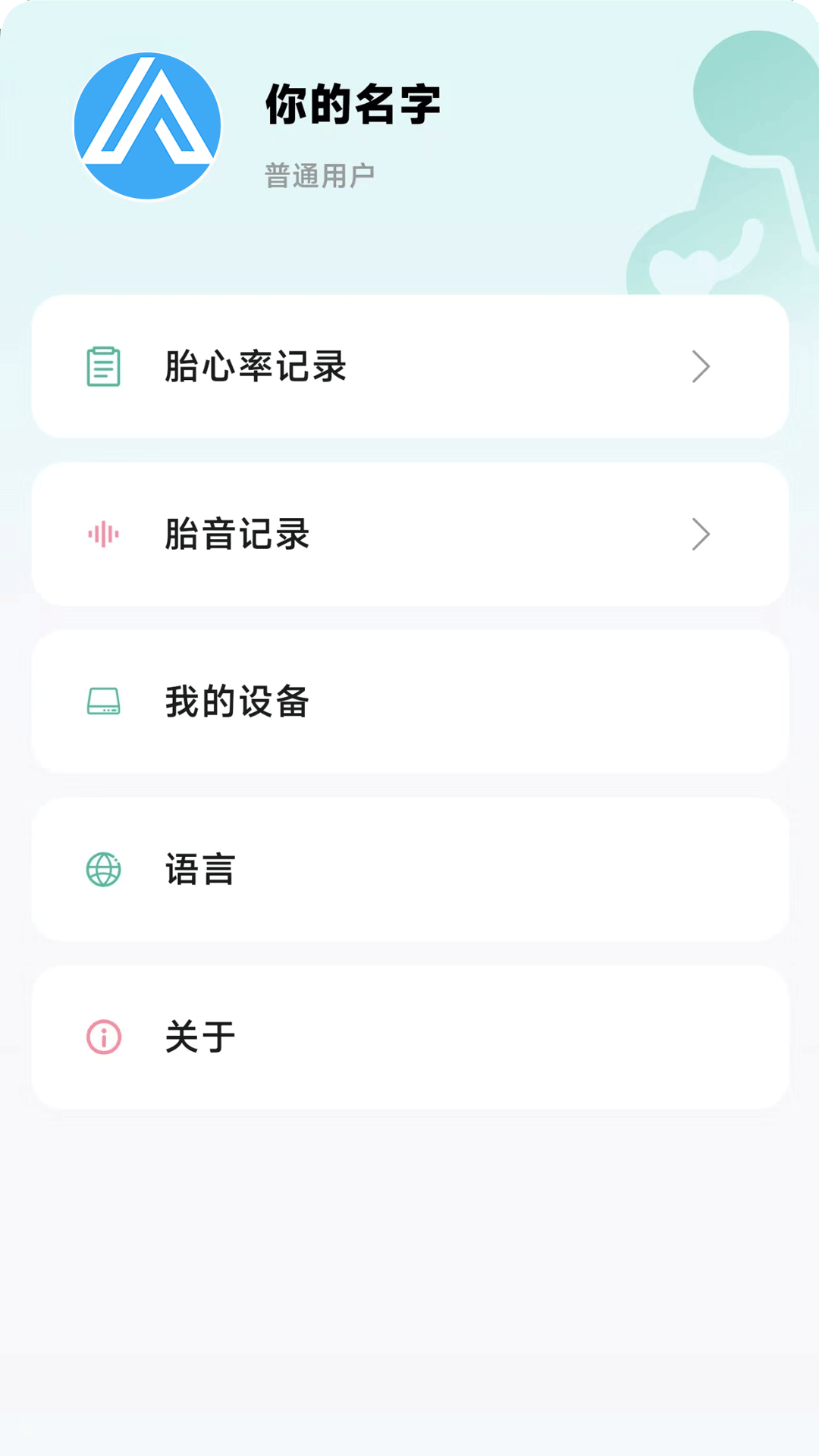Click the globe icon beside 语言

[102, 871]
